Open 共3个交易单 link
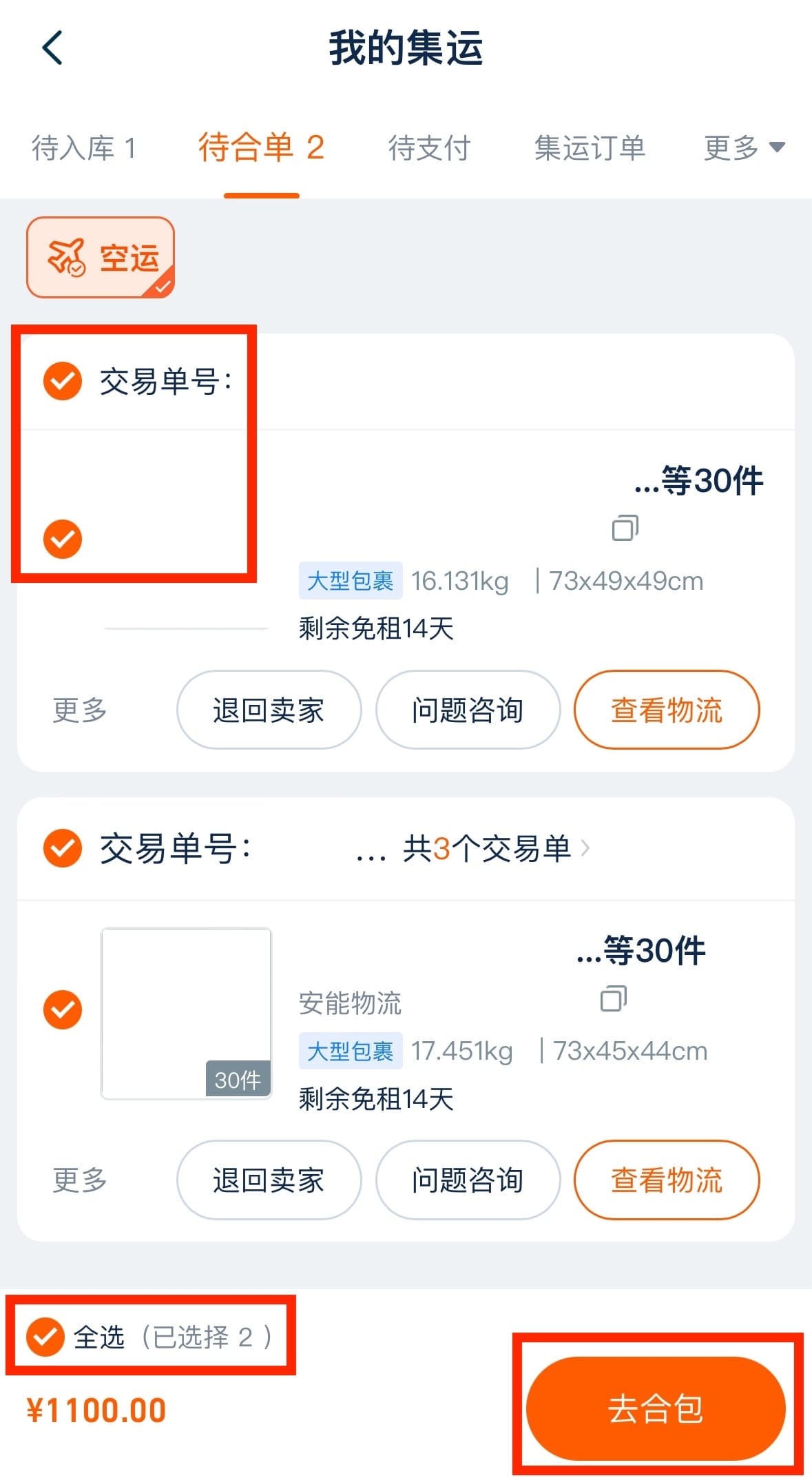812x1478 pixels. point(496,848)
